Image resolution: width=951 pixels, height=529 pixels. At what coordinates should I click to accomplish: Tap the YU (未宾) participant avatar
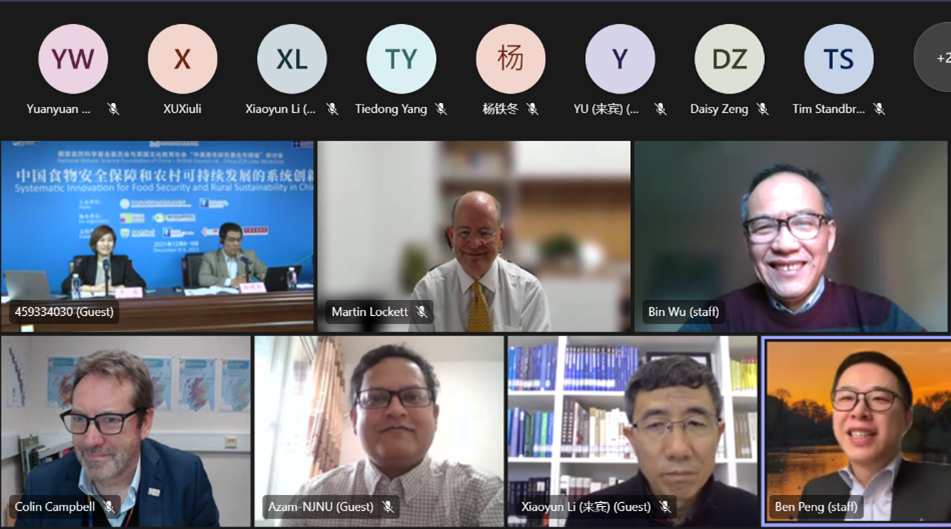tap(620, 59)
